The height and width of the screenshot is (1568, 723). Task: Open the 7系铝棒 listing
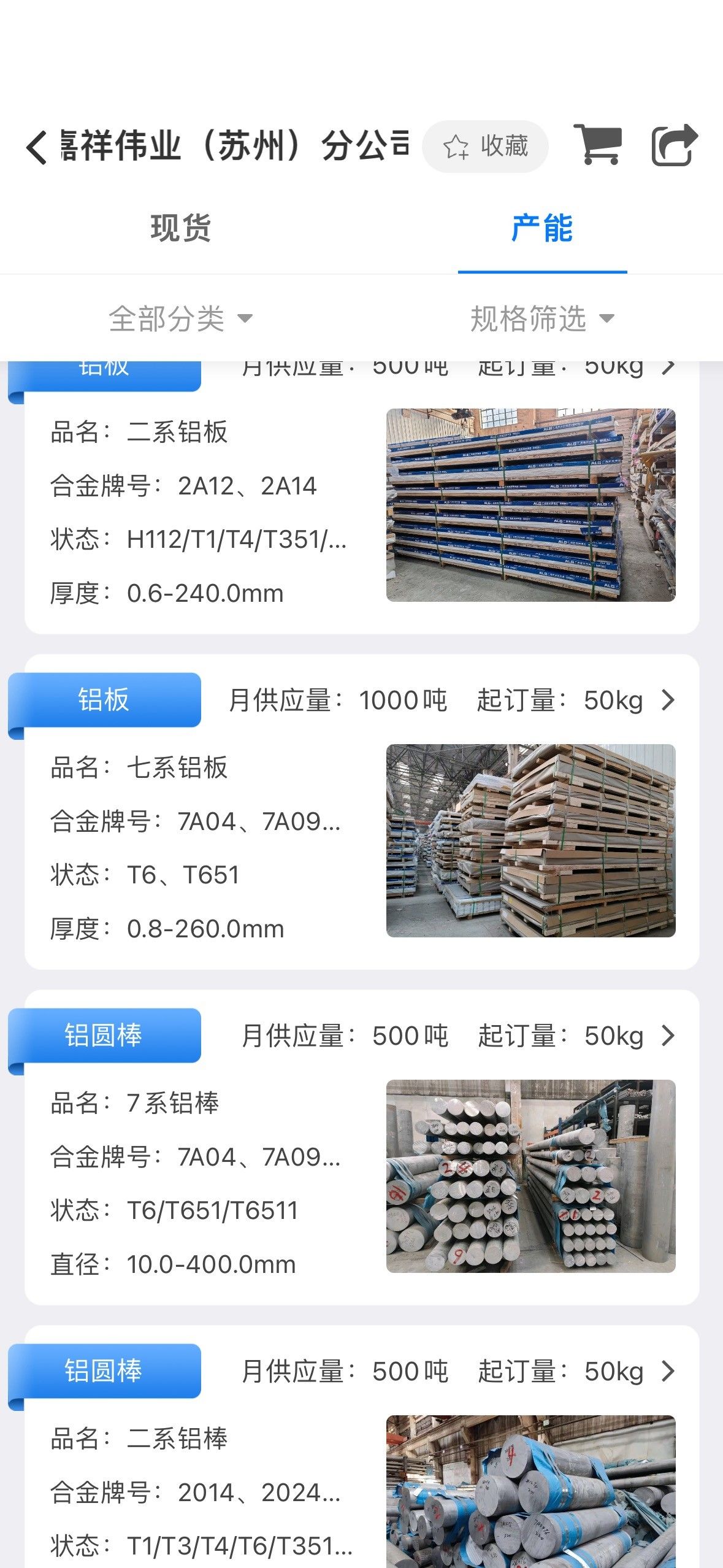tap(362, 1148)
